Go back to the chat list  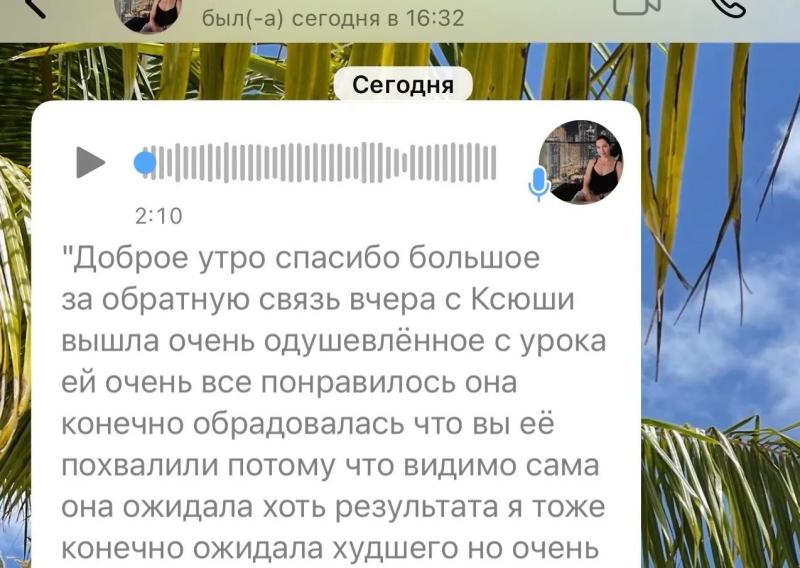click(x=34, y=8)
